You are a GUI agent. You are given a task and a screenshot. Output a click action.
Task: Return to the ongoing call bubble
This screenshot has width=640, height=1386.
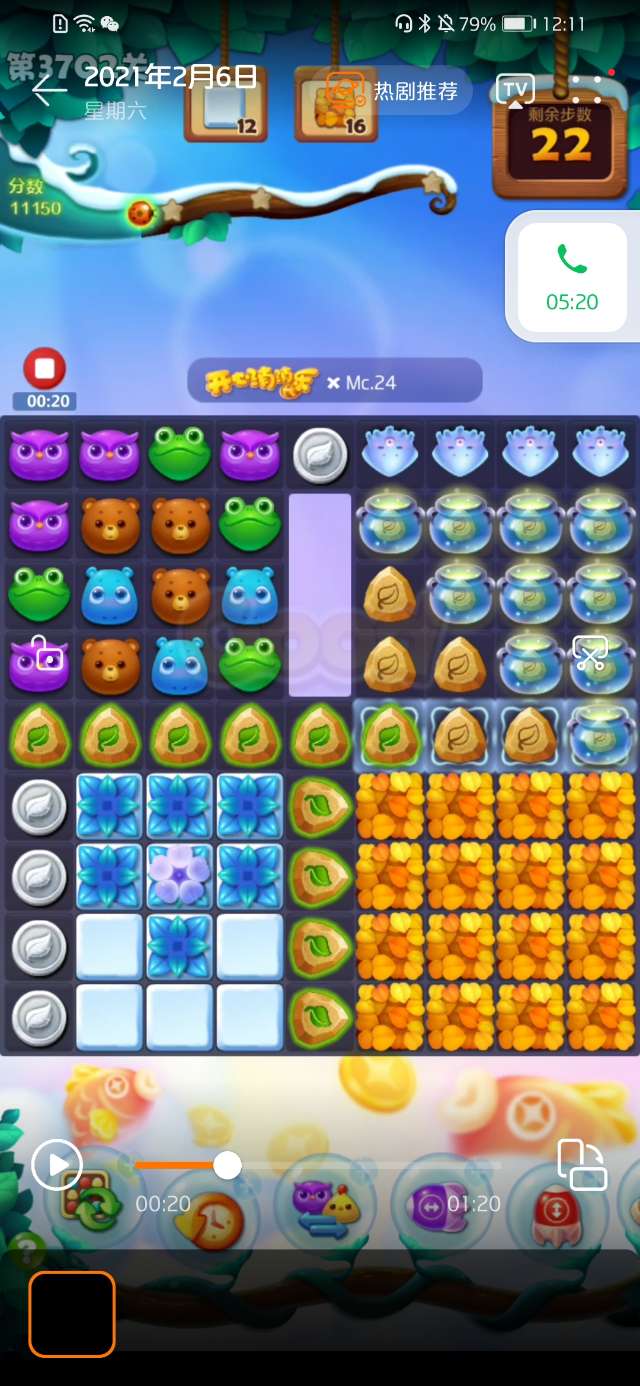click(x=572, y=277)
